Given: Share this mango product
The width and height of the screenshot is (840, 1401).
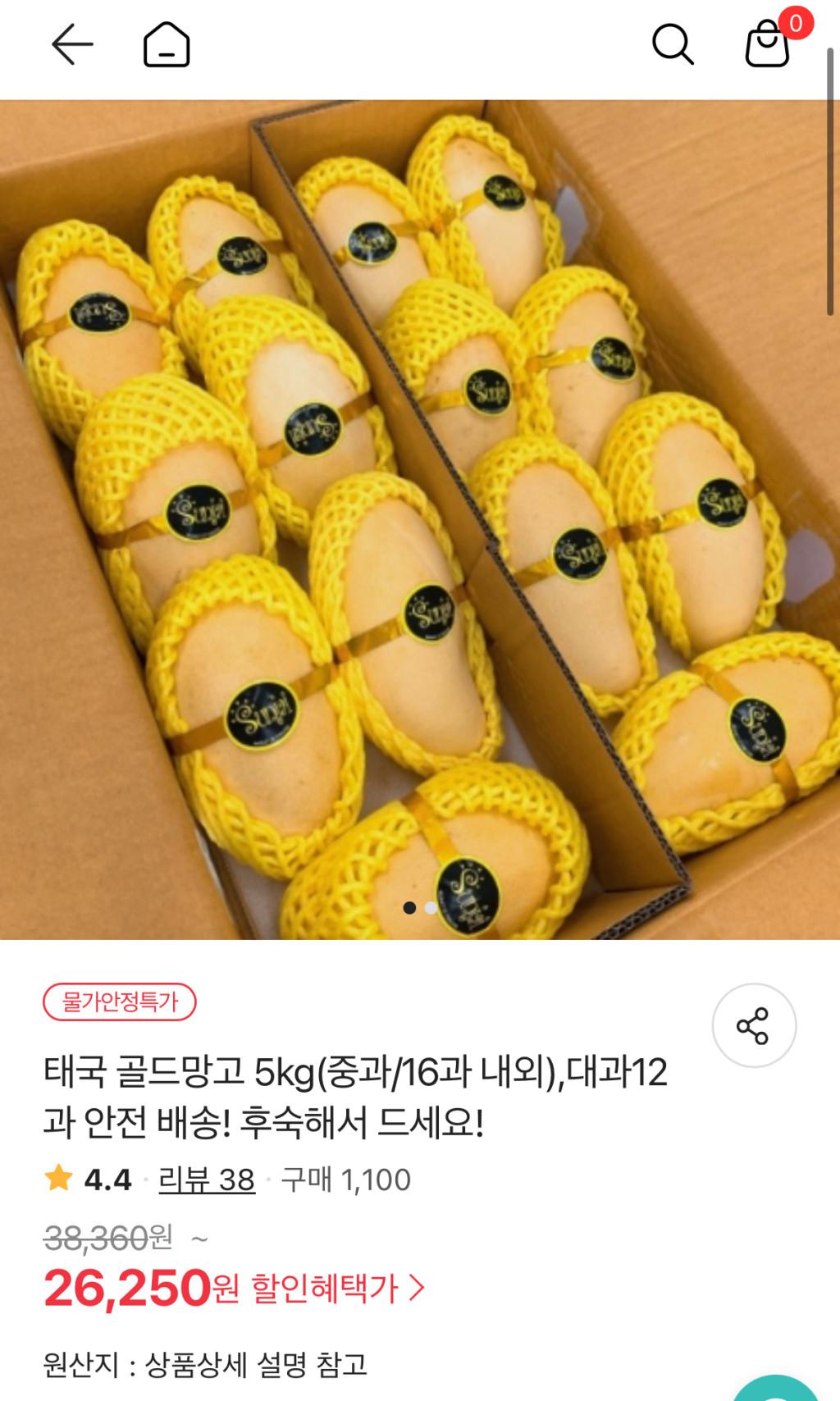Looking at the screenshot, I should (753, 1025).
